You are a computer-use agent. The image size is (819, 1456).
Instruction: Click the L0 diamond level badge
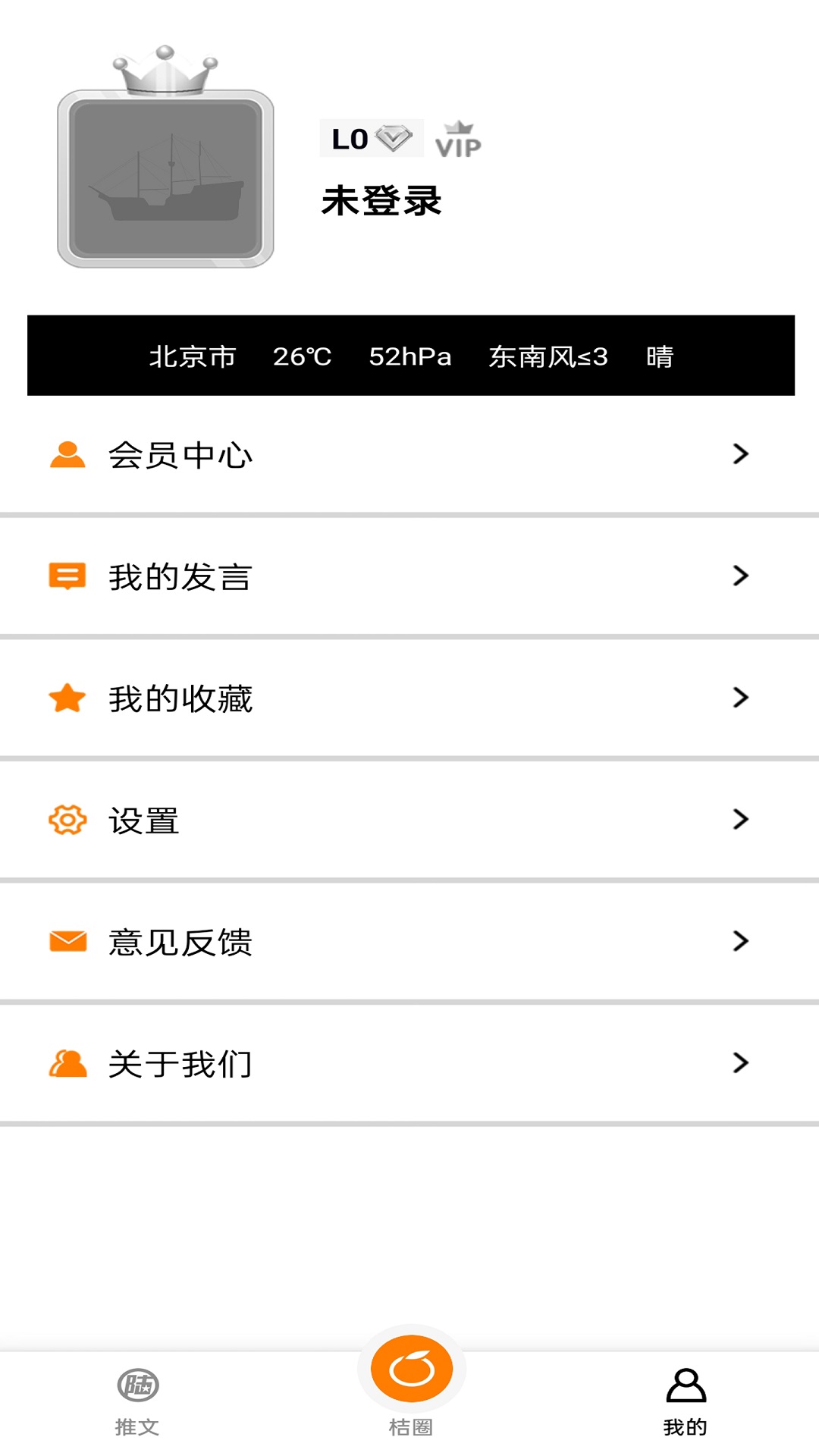(371, 138)
